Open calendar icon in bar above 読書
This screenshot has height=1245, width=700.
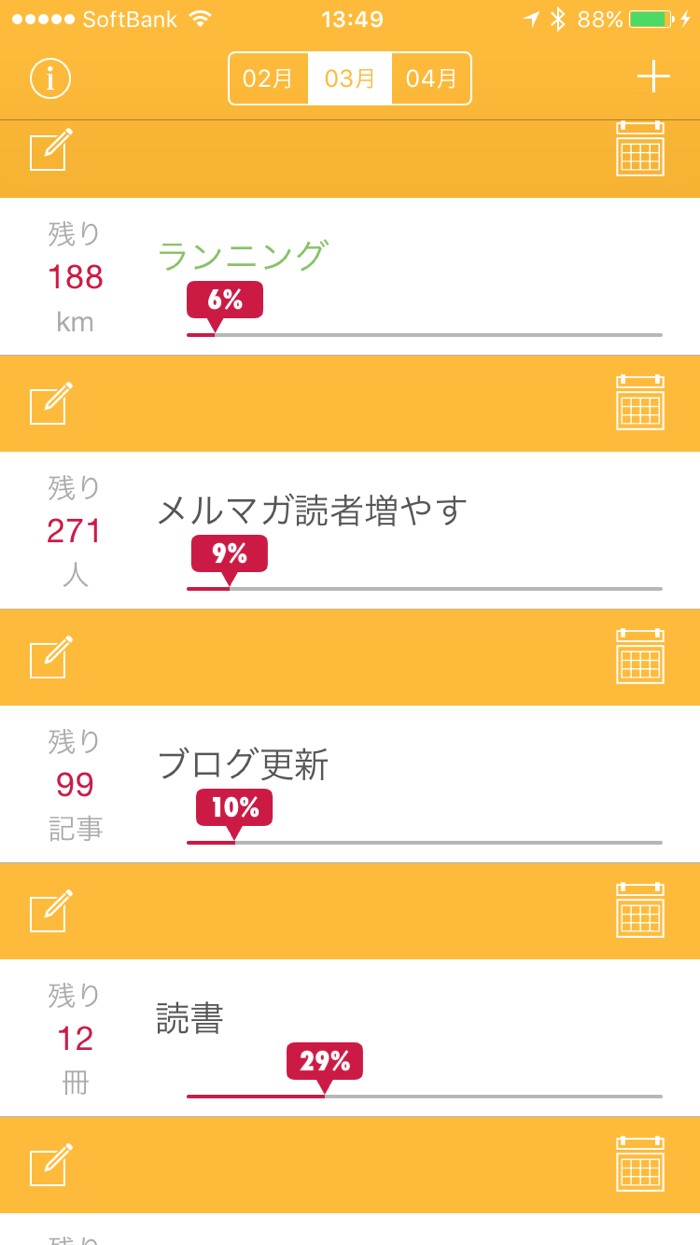640,910
